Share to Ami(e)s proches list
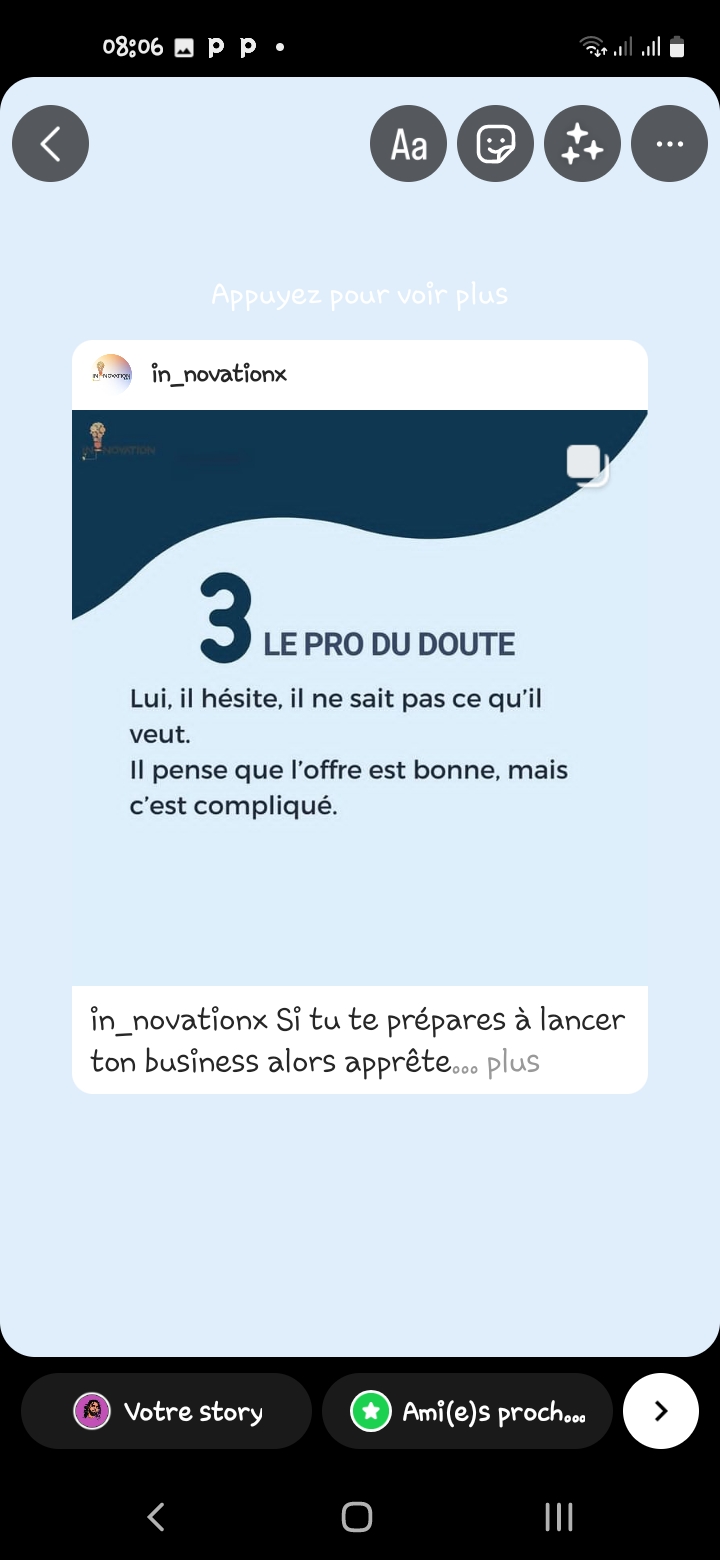Image resolution: width=720 pixels, height=1560 pixels. coord(467,1411)
